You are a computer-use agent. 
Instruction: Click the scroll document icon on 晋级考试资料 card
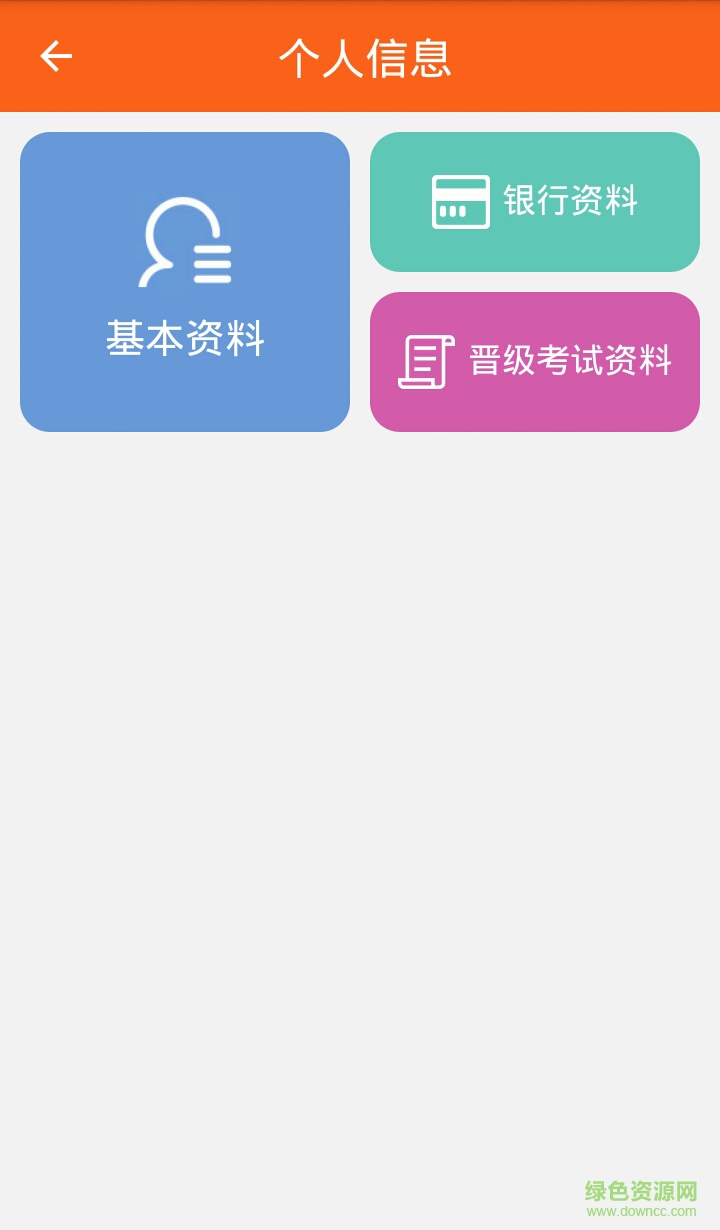click(424, 361)
